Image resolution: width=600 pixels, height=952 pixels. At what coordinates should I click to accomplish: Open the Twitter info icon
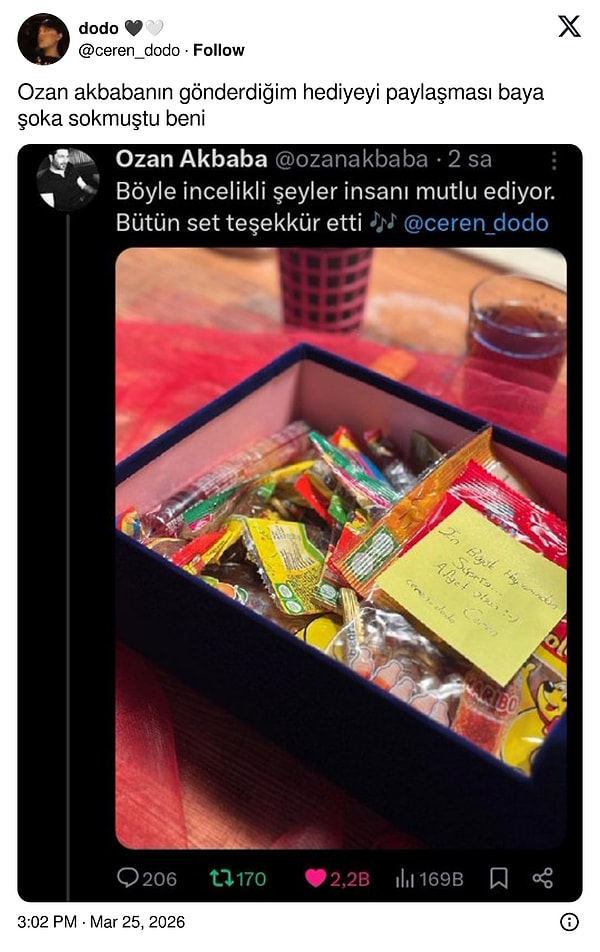569,922
